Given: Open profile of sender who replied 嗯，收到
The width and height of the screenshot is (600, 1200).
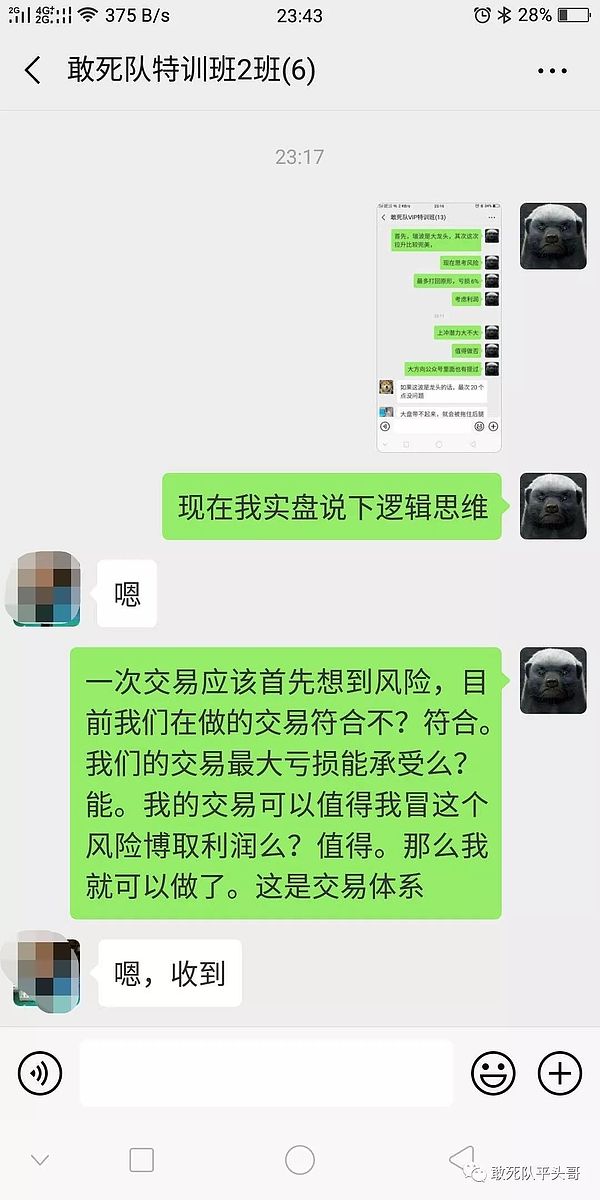Looking at the screenshot, I should 47,972.
